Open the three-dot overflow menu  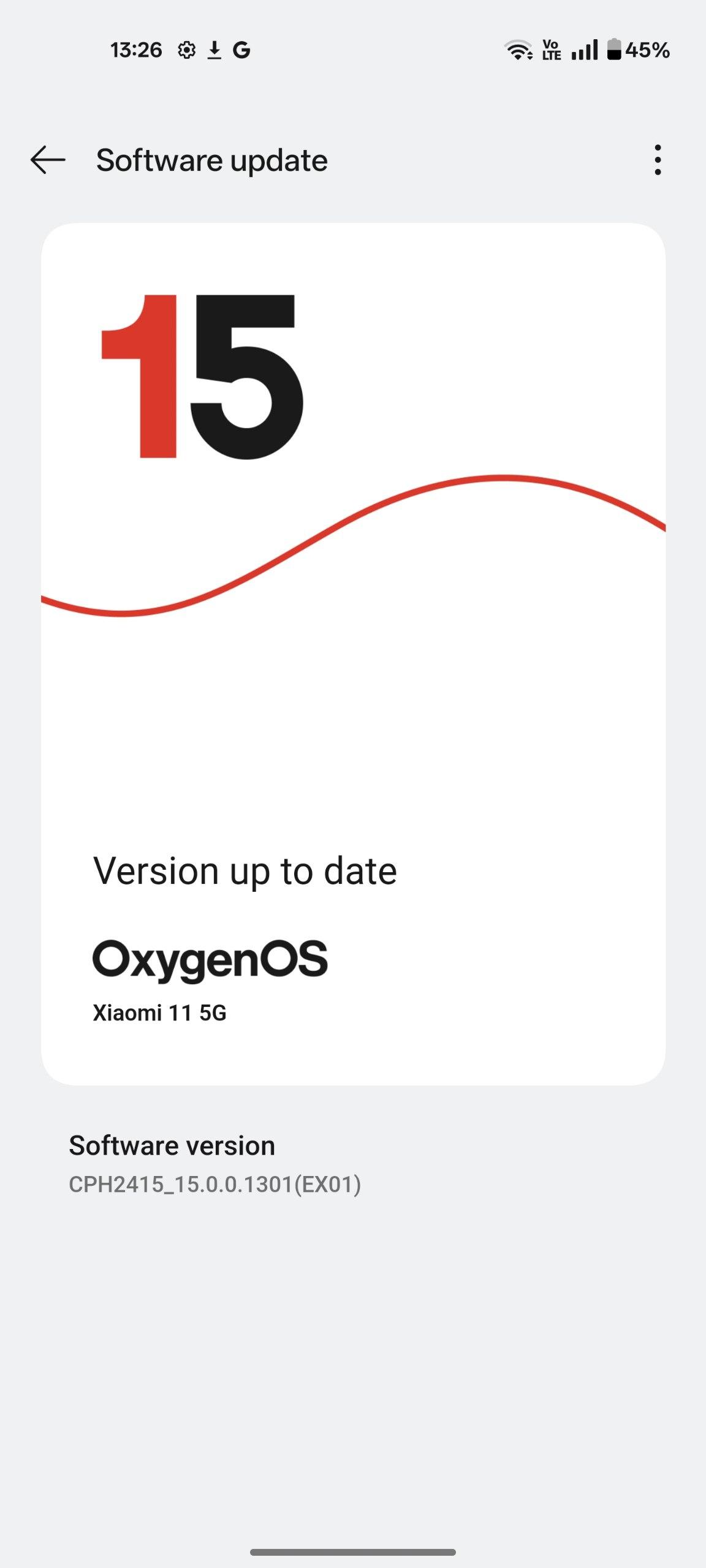(658, 160)
